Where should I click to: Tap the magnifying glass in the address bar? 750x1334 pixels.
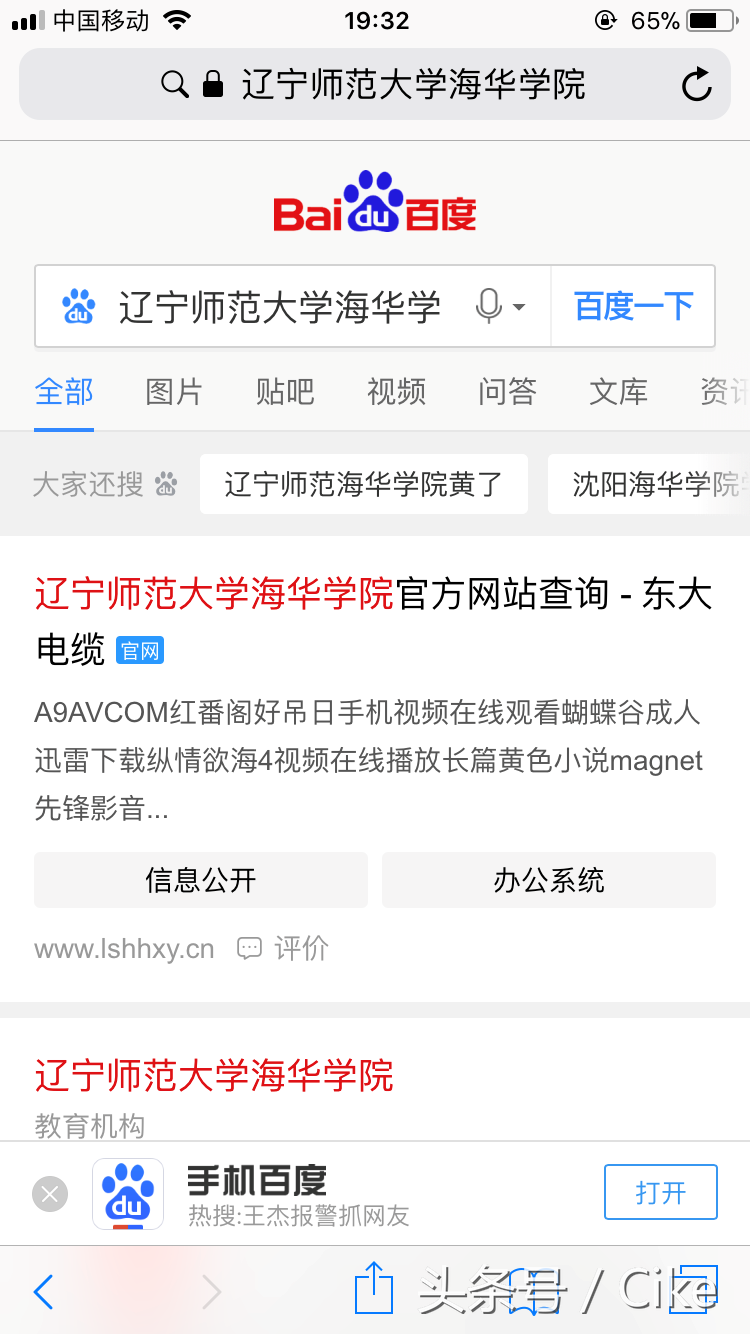point(175,84)
